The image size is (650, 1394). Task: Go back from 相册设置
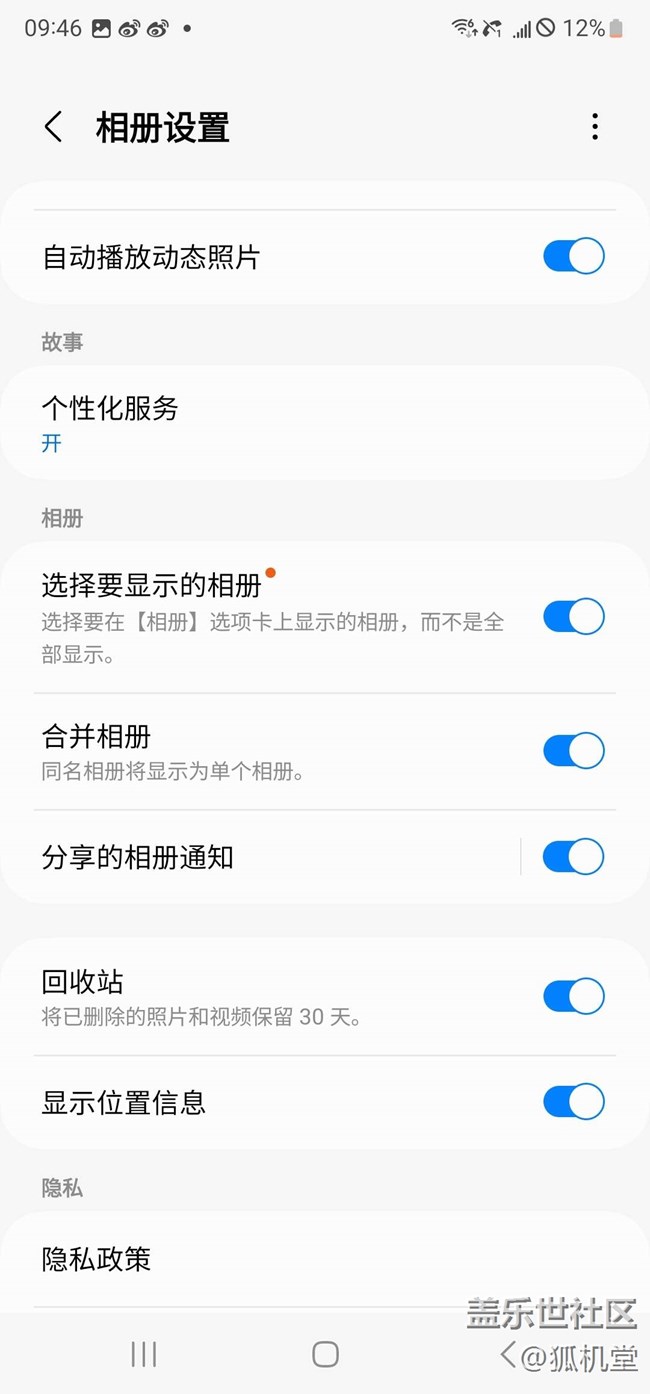54,127
